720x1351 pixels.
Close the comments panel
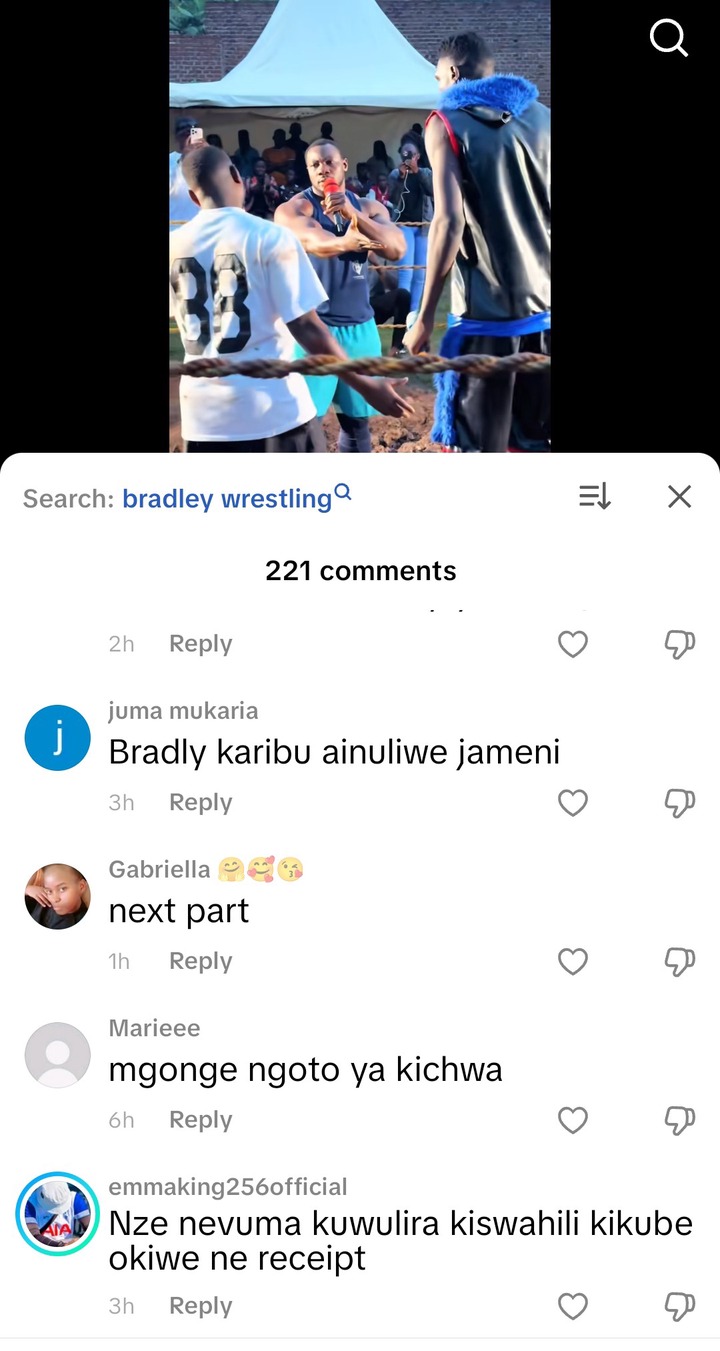tap(679, 496)
